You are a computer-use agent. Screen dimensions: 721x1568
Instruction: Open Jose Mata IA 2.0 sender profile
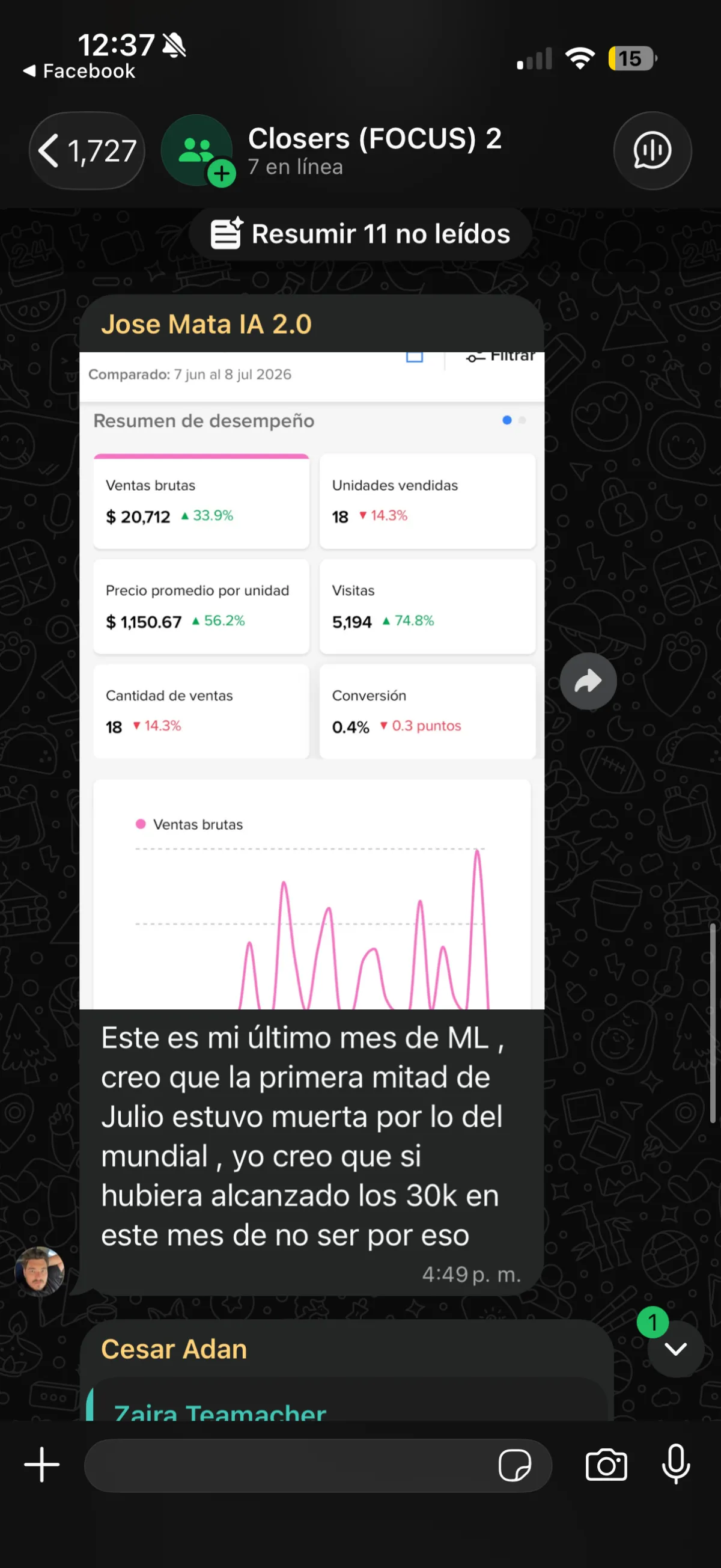pos(206,325)
